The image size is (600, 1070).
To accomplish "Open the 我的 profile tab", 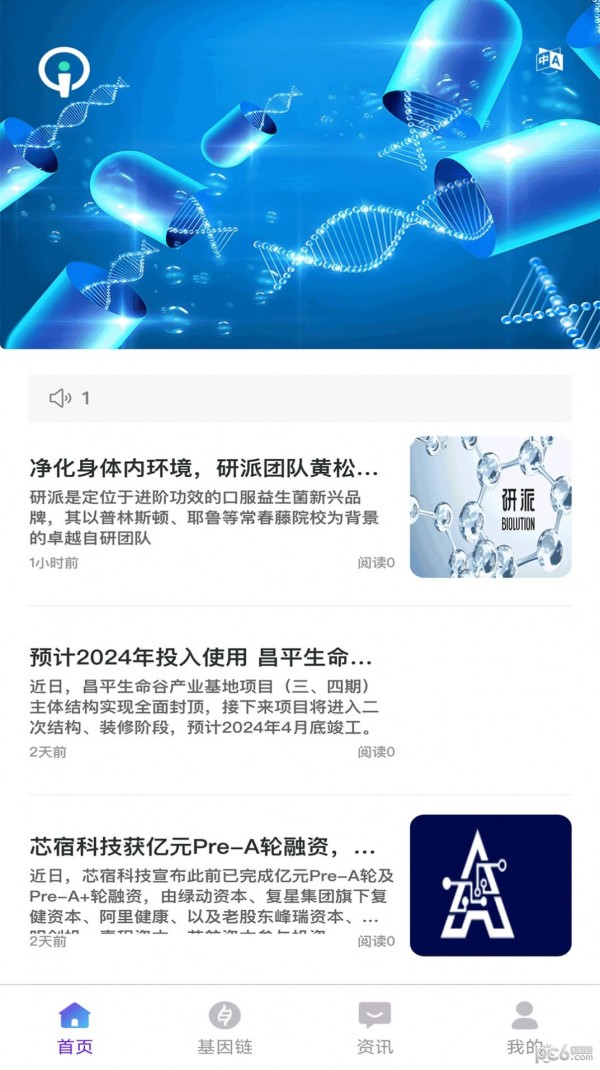I will [524, 1028].
